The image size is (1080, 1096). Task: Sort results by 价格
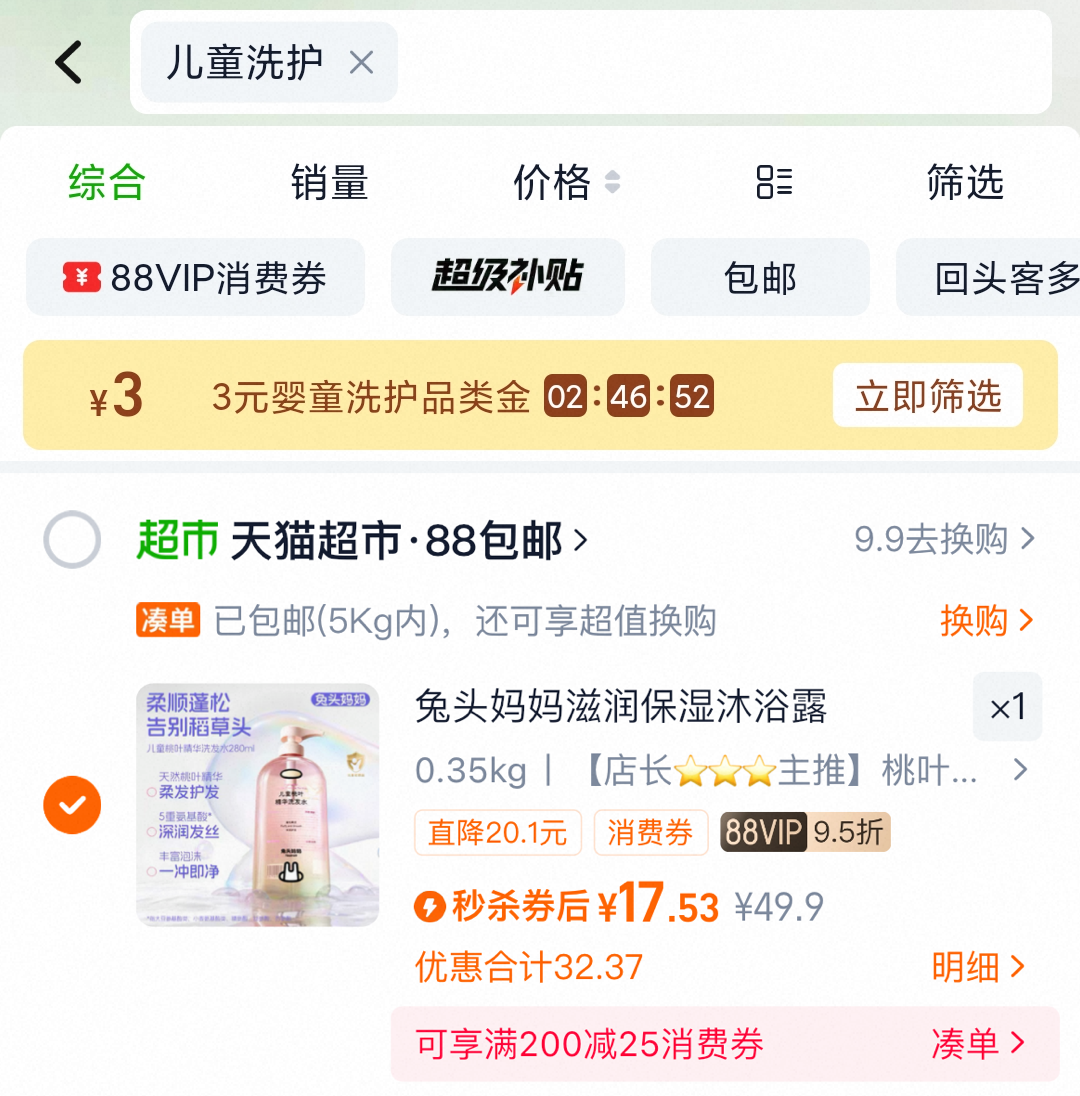[566, 183]
